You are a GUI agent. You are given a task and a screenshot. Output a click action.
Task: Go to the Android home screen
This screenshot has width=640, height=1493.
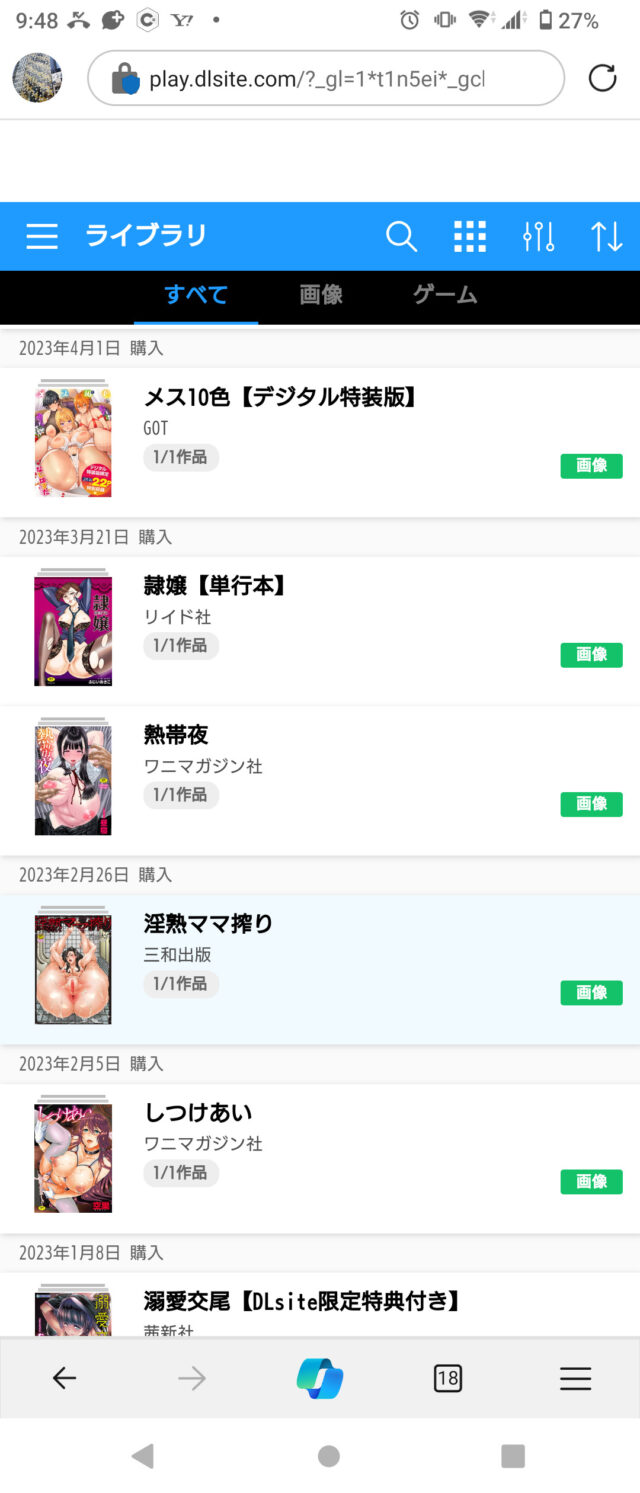328,1456
